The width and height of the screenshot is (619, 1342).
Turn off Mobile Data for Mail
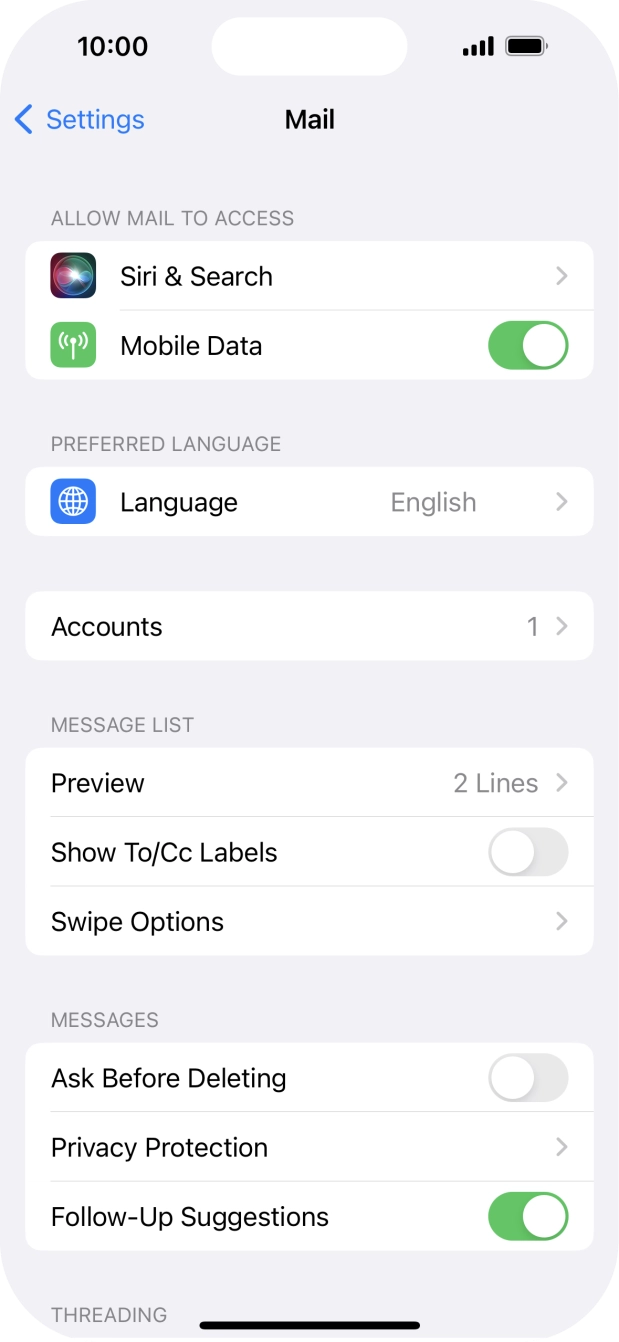pyautogui.click(x=528, y=346)
